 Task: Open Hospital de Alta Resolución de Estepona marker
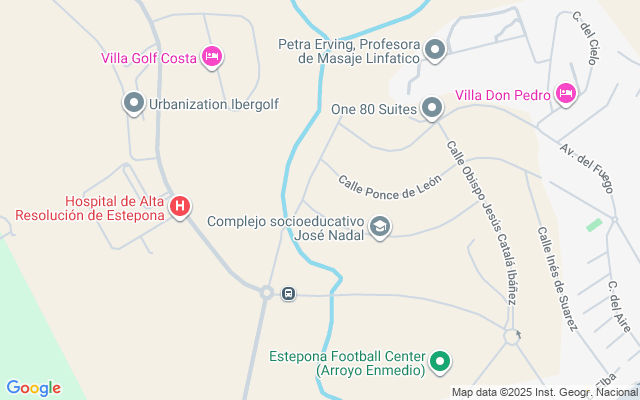[x=180, y=207]
